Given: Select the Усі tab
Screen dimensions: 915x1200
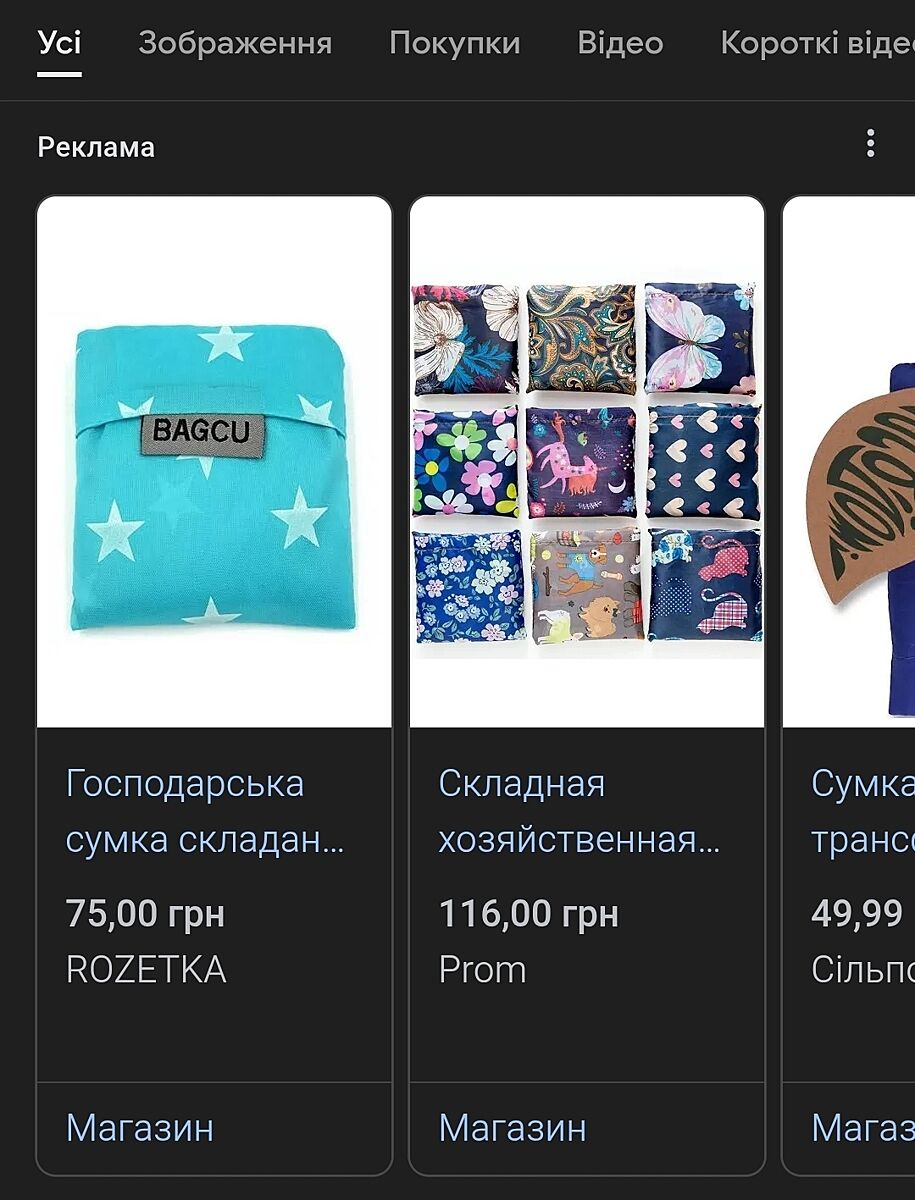Looking at the screenshot, I should coord(60,43).
